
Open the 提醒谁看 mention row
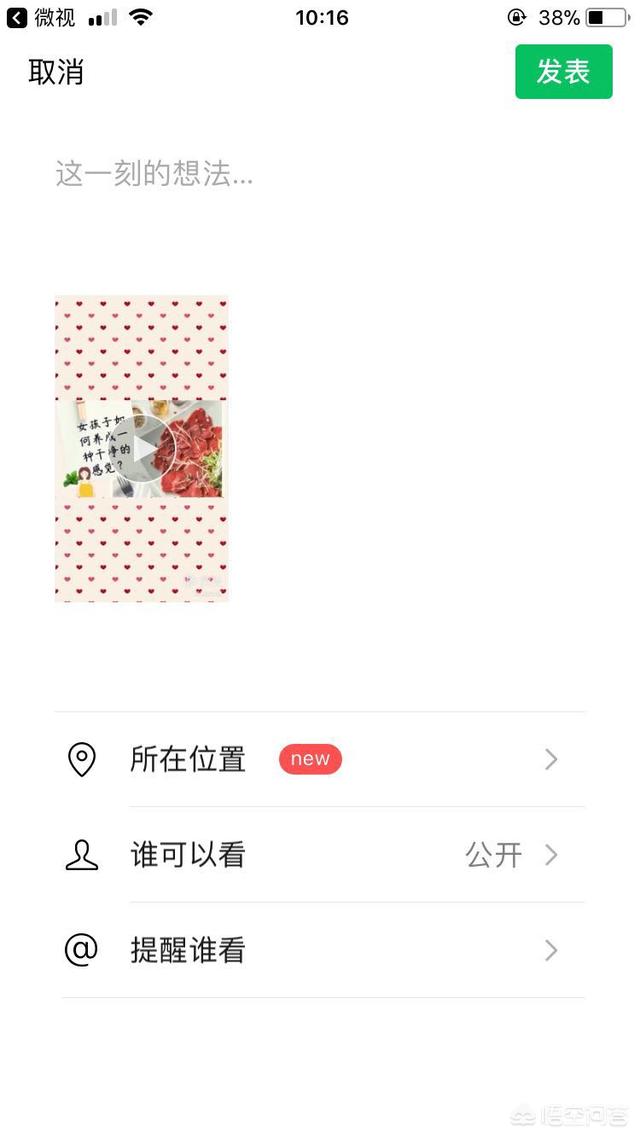point(320,950)
